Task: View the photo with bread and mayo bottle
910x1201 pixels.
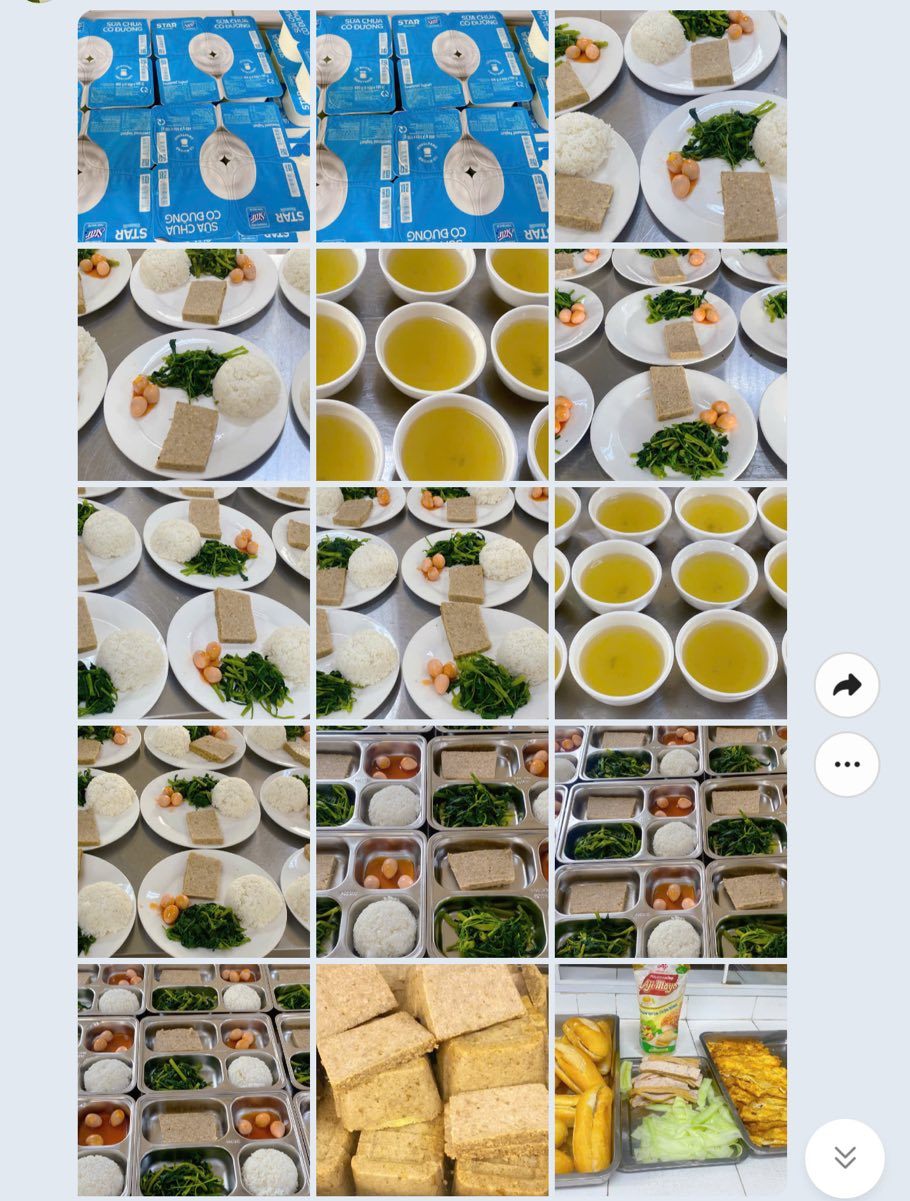Action: [x=670, y=1079]
